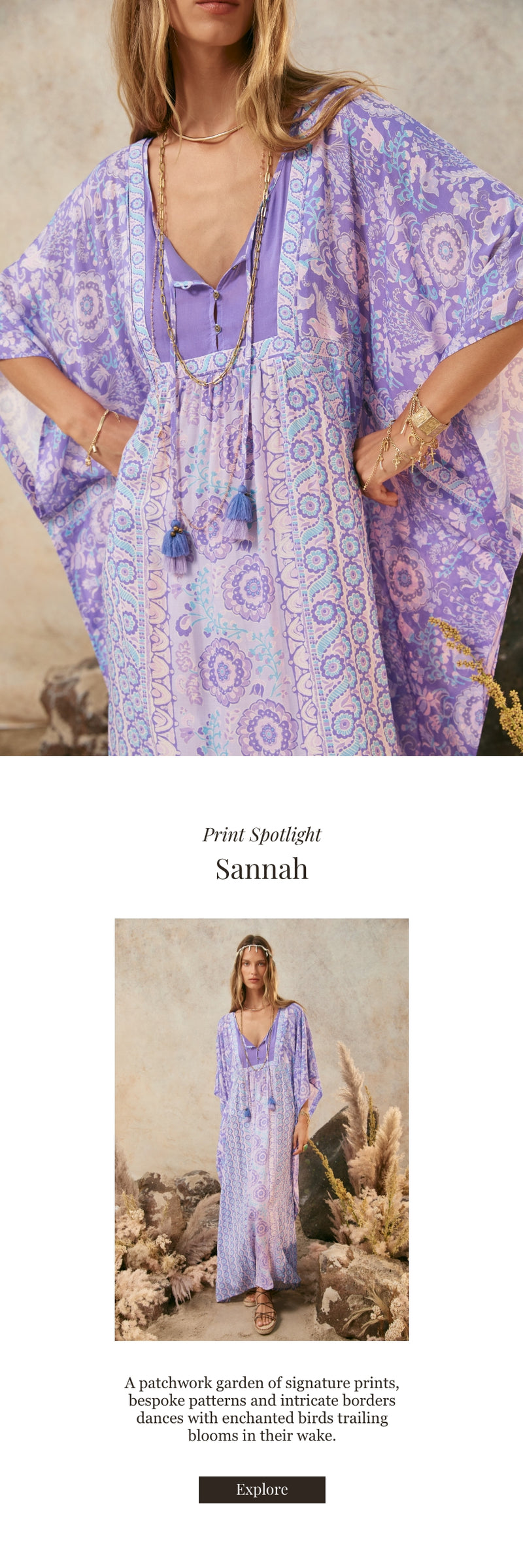Tap the Explore button
Viewport: 523px width, 1568px height.
[261, 1489]
